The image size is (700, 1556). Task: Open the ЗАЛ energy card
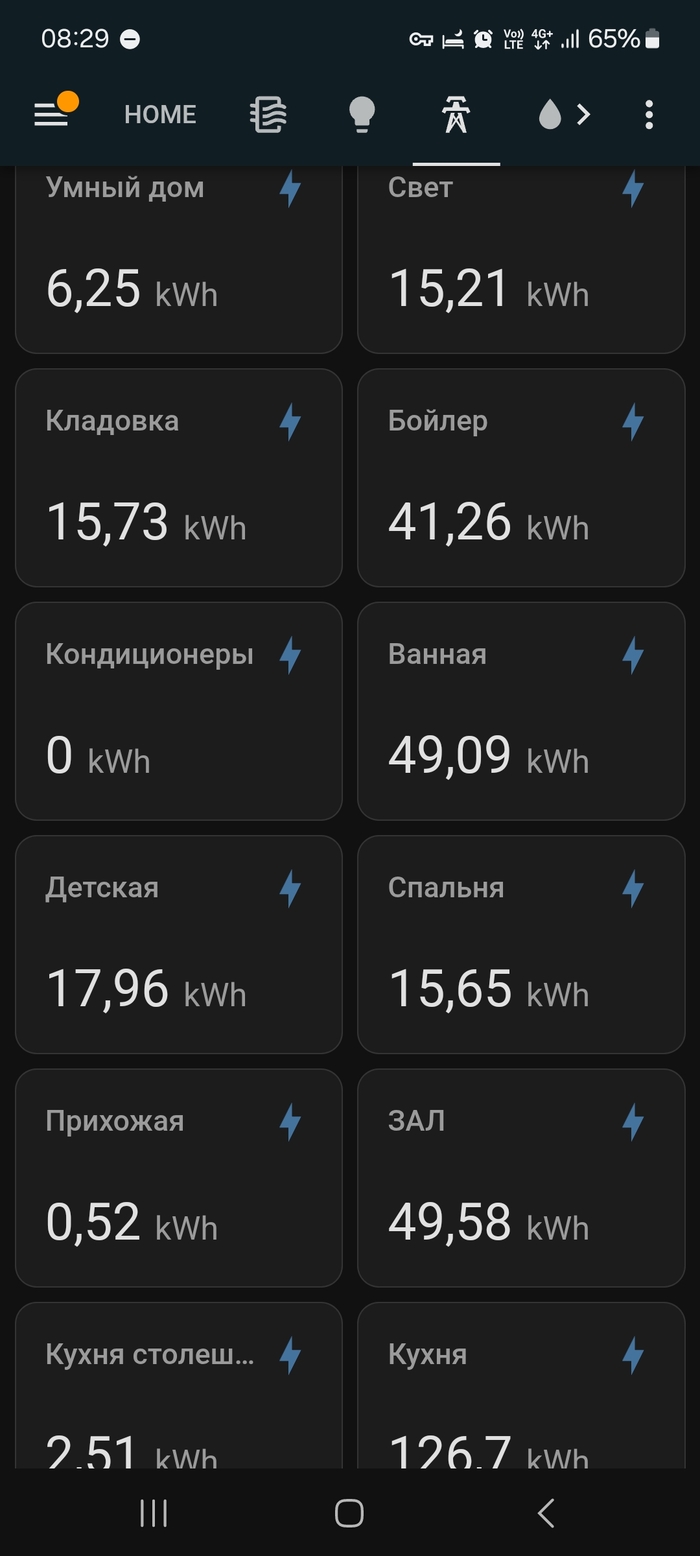point(521,1177)
